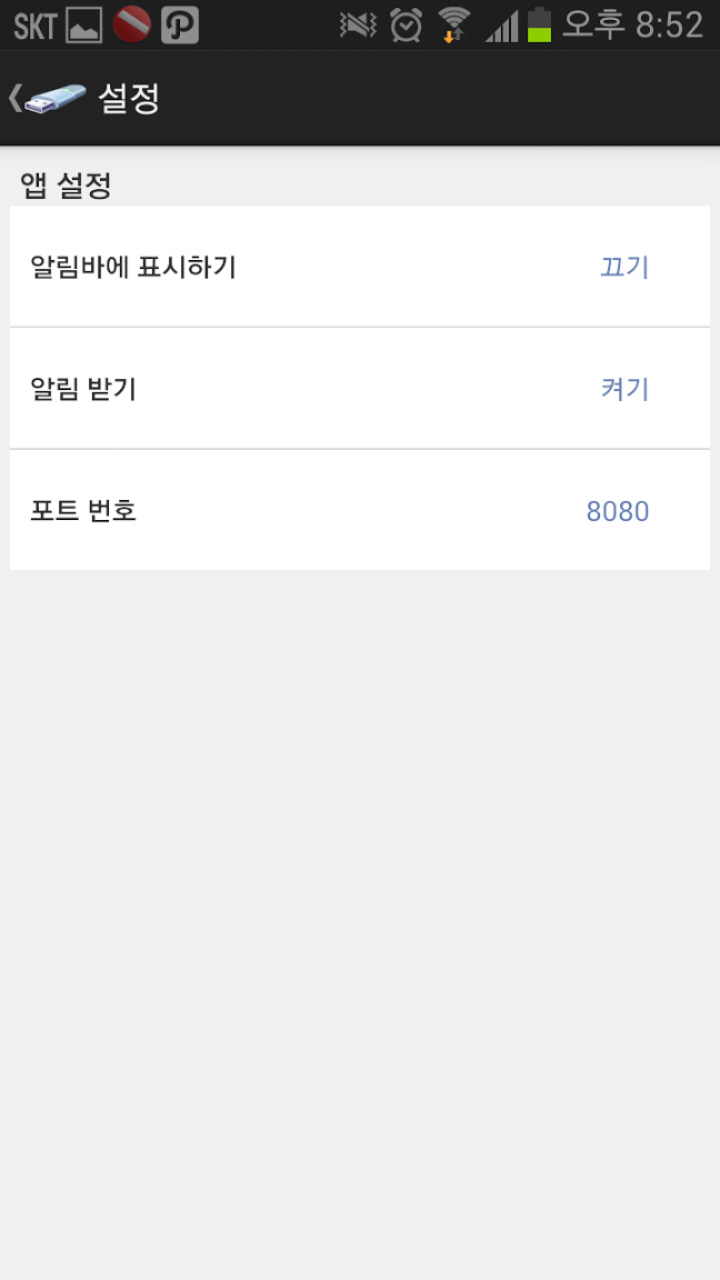Open the 알림바에 표시하기 setting
The width and height of the screenshot is (720, 1280).
point(360,267)
